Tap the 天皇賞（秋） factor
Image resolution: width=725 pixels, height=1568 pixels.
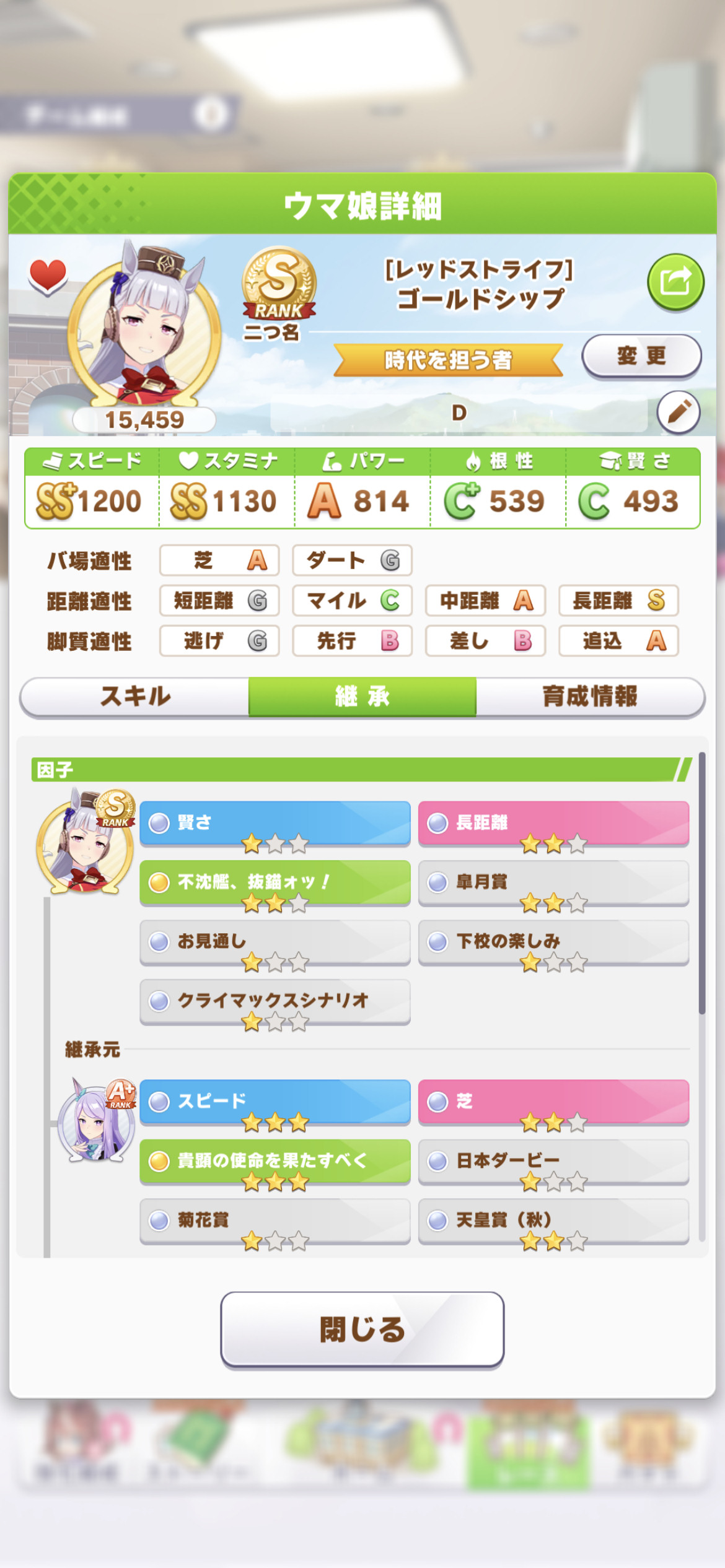click(x=553, y=1221)
